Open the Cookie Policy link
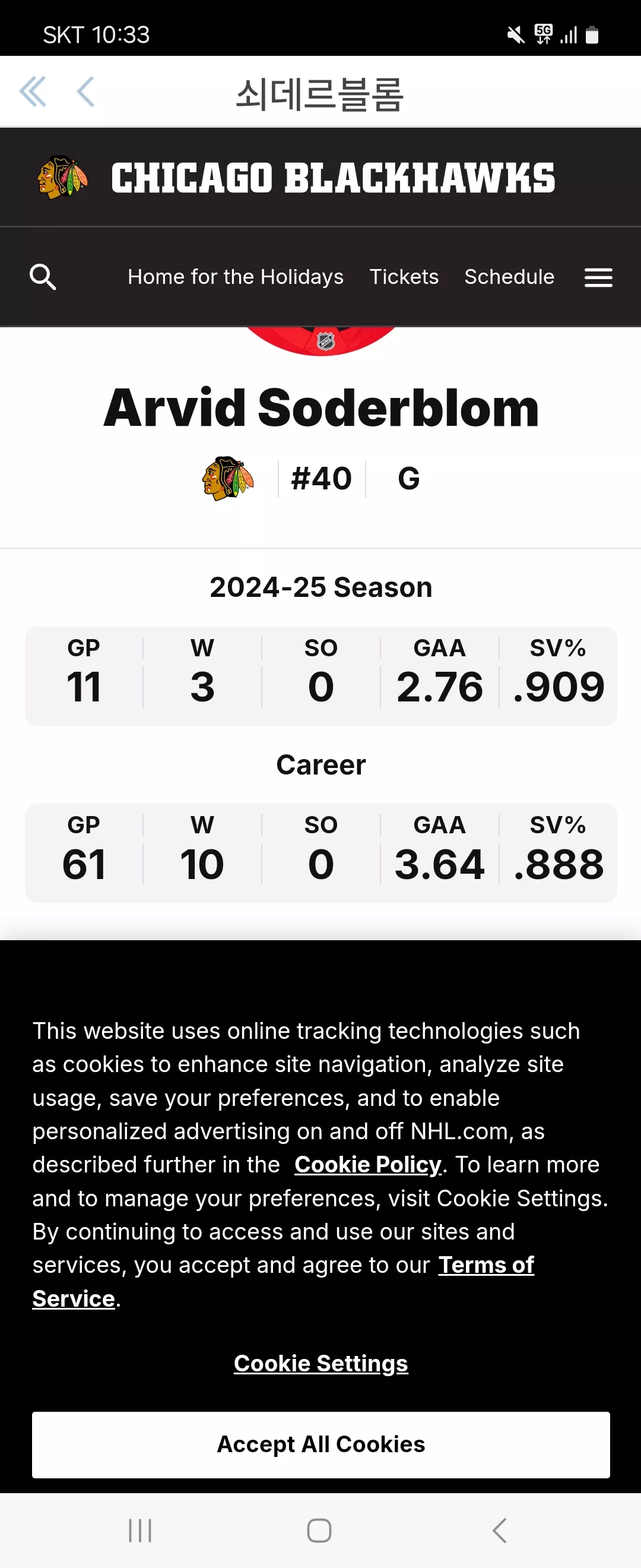This screenshot has width=641, height=1568. click(x=368, y=1165)
